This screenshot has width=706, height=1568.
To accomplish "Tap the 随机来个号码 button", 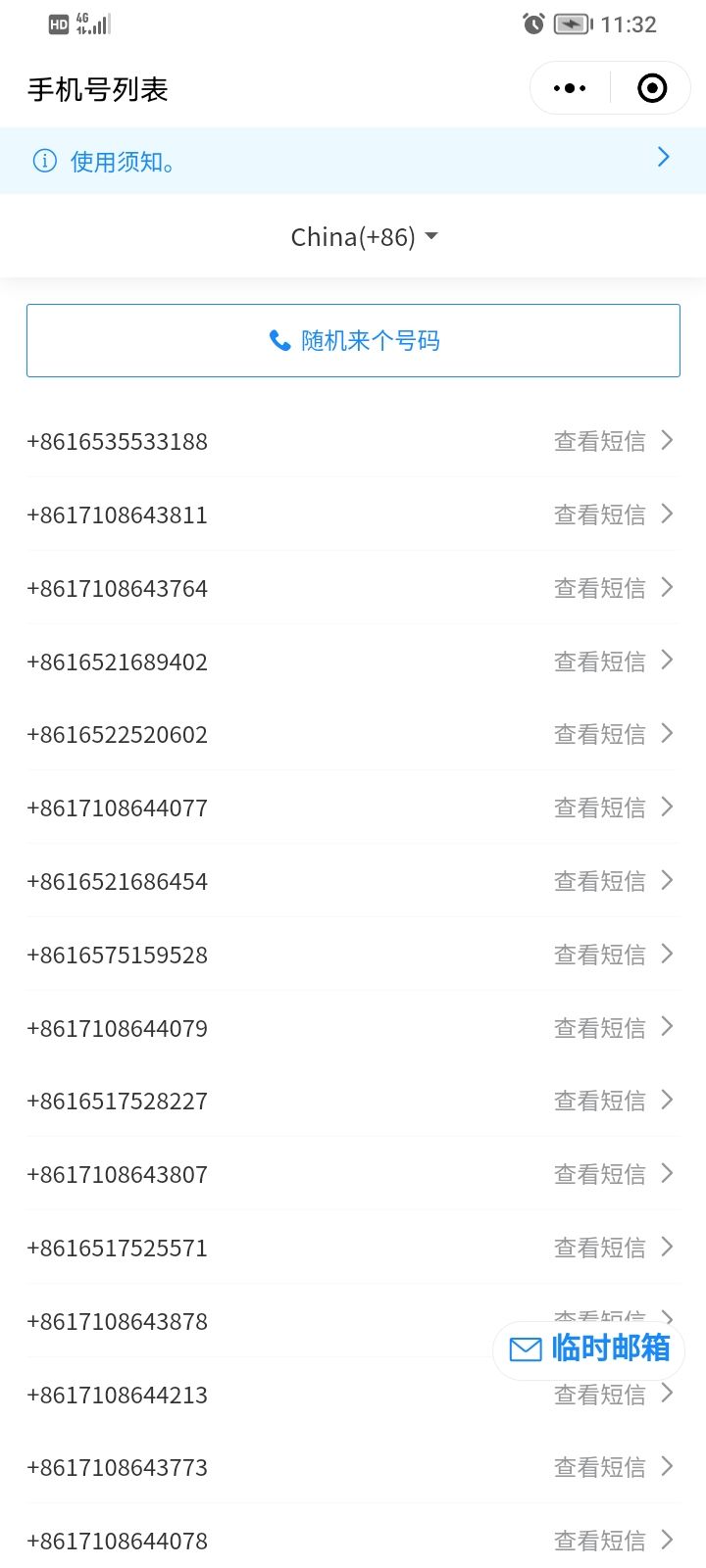I will (353, 340).
